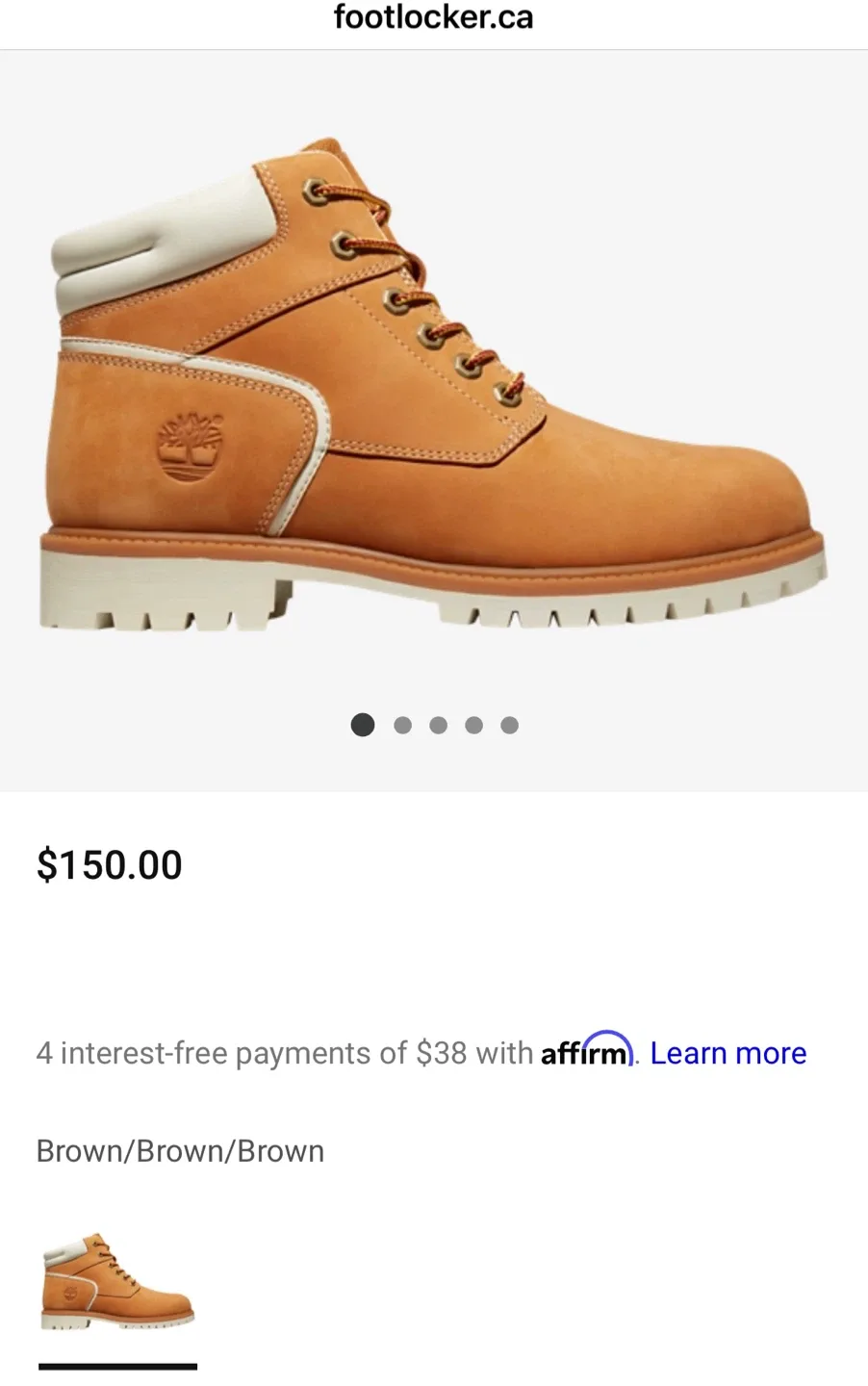Click the Learn more link
This screenshot has width=868, height=1386.
[x=728, y=1052]
